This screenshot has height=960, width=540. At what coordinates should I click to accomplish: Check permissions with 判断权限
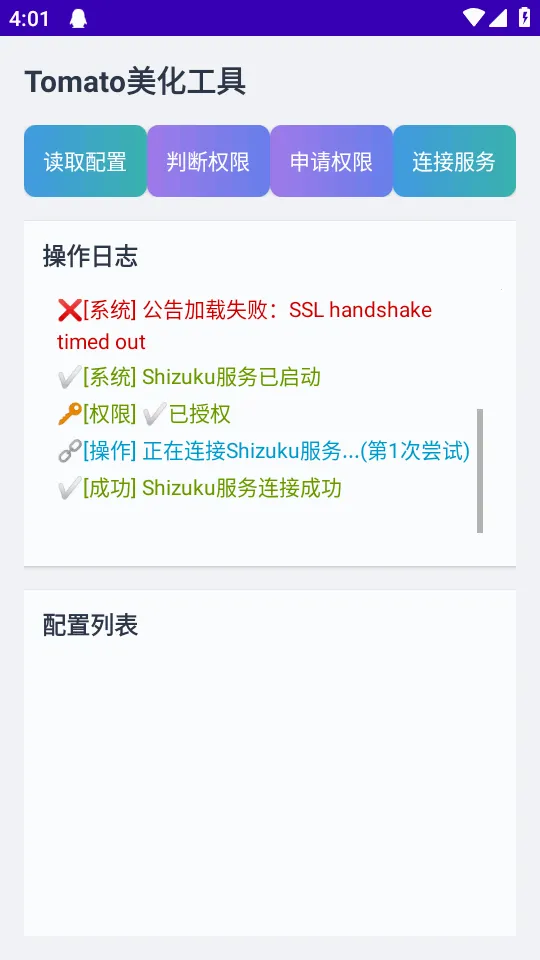pyautogui.click(x=208, y=161)
